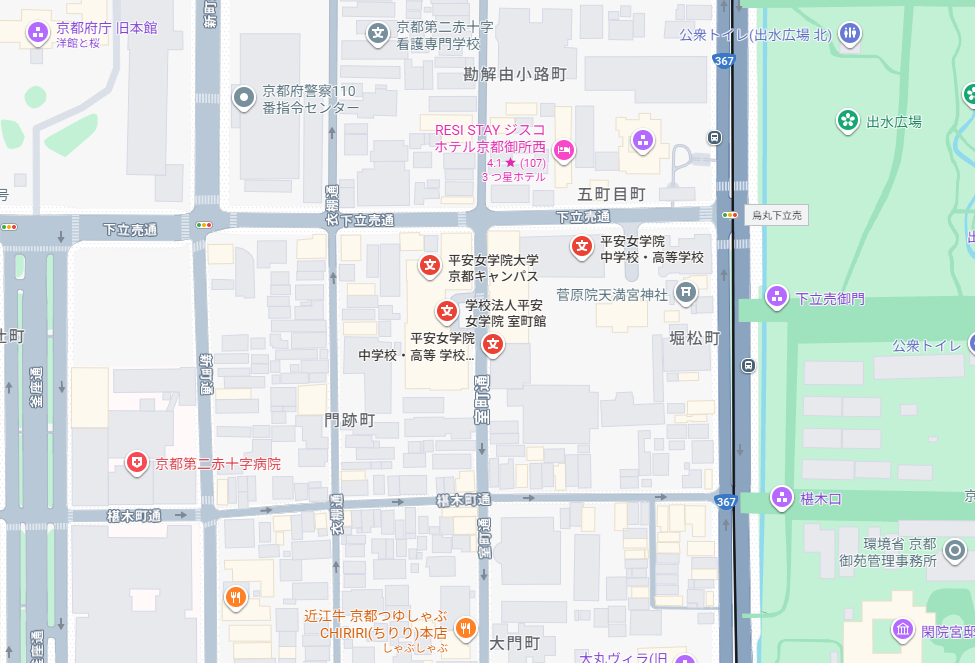Tap the 近江牛 京都つゆしゃぶCHIRIRI本店 restaurant pin

pos(465,627)
